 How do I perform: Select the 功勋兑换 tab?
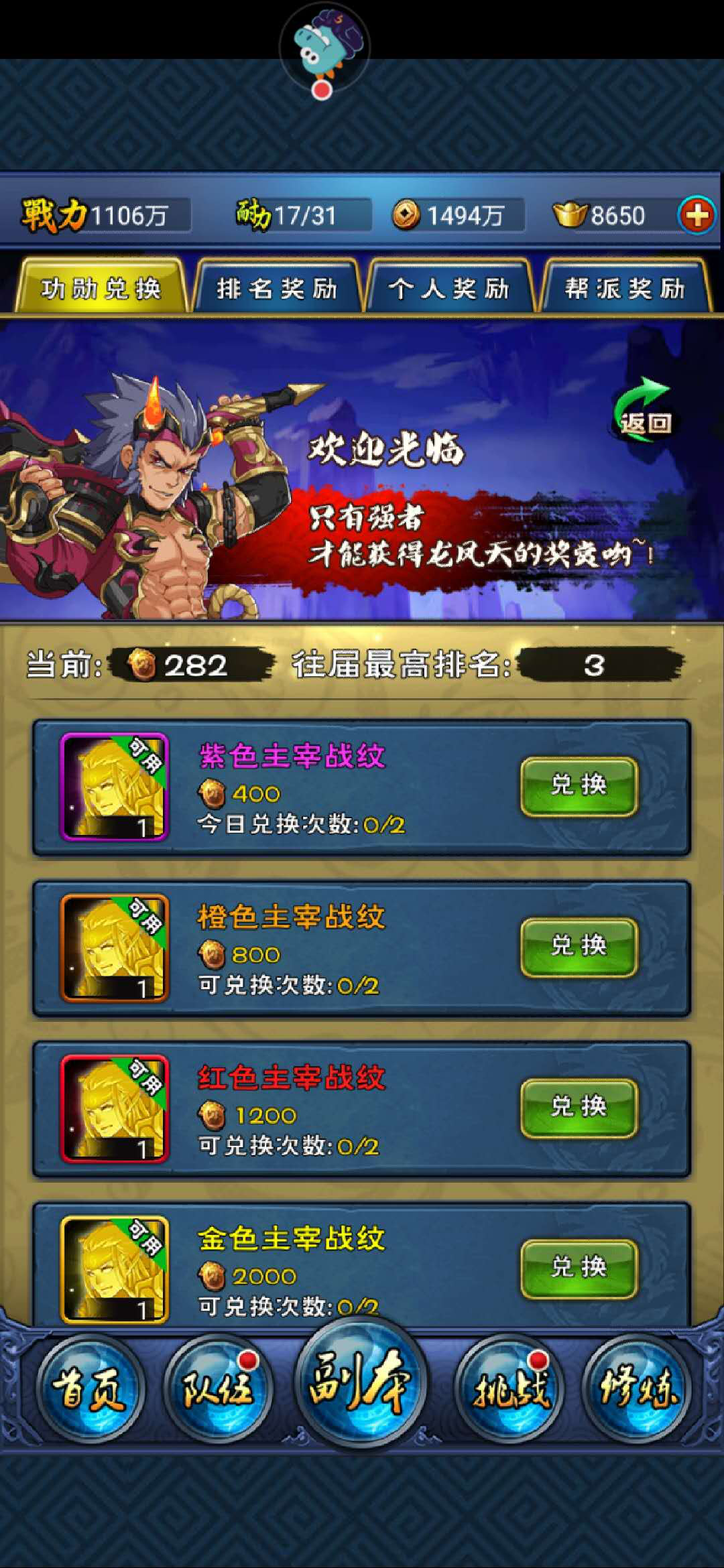click(101, 289)
